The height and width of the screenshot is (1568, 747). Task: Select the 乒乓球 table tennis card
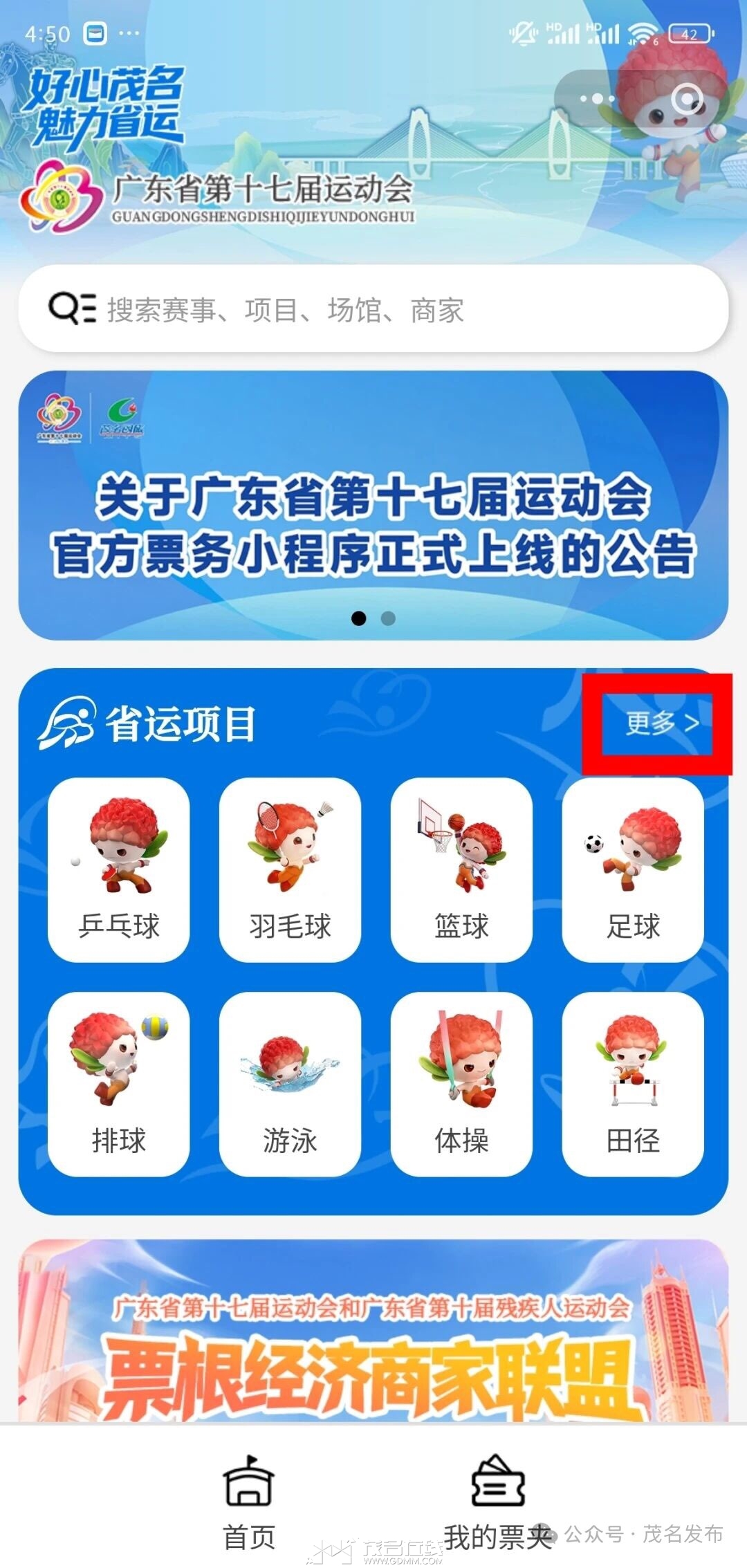pyautogui.click(x=118, y=869)
